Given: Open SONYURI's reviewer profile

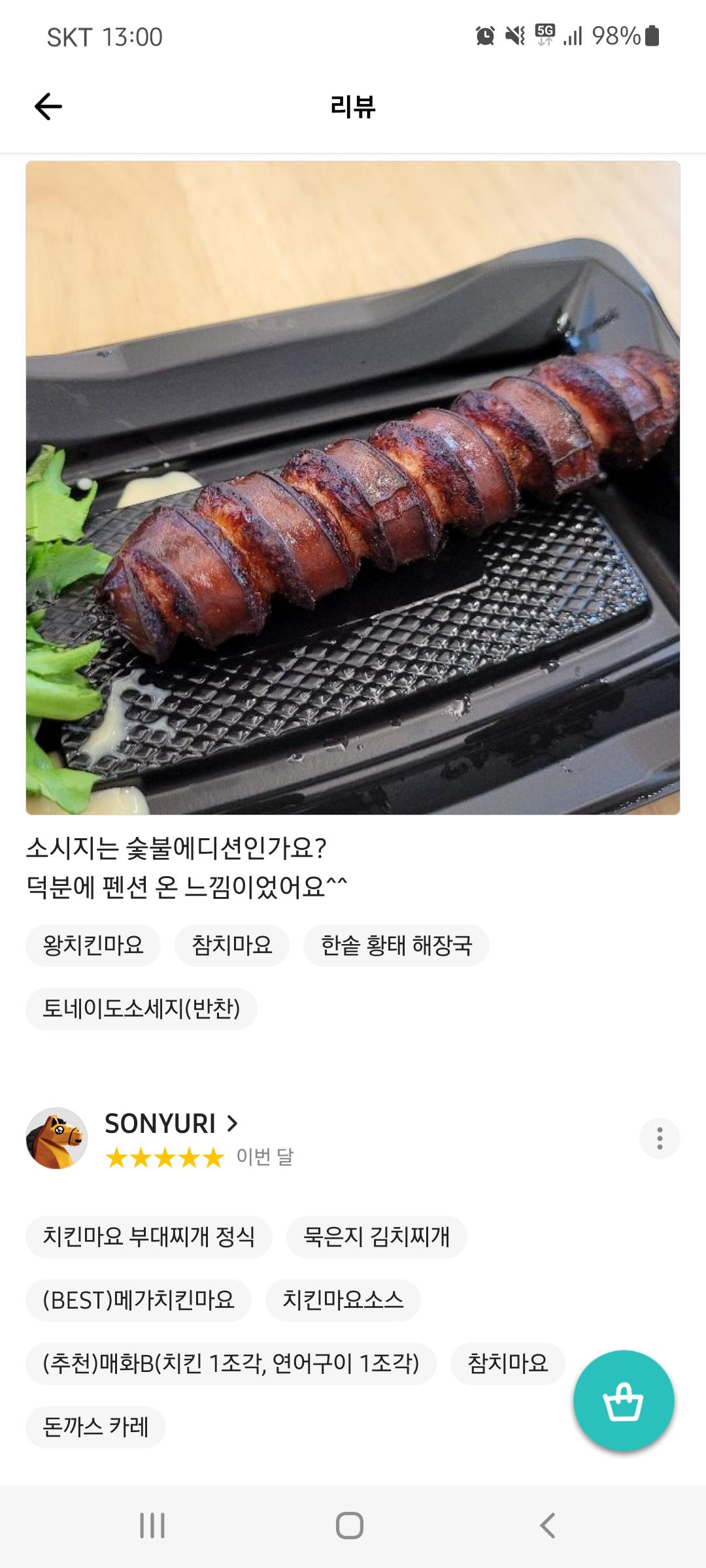Looking at the screenshot, I should [x=171, y=1124].
